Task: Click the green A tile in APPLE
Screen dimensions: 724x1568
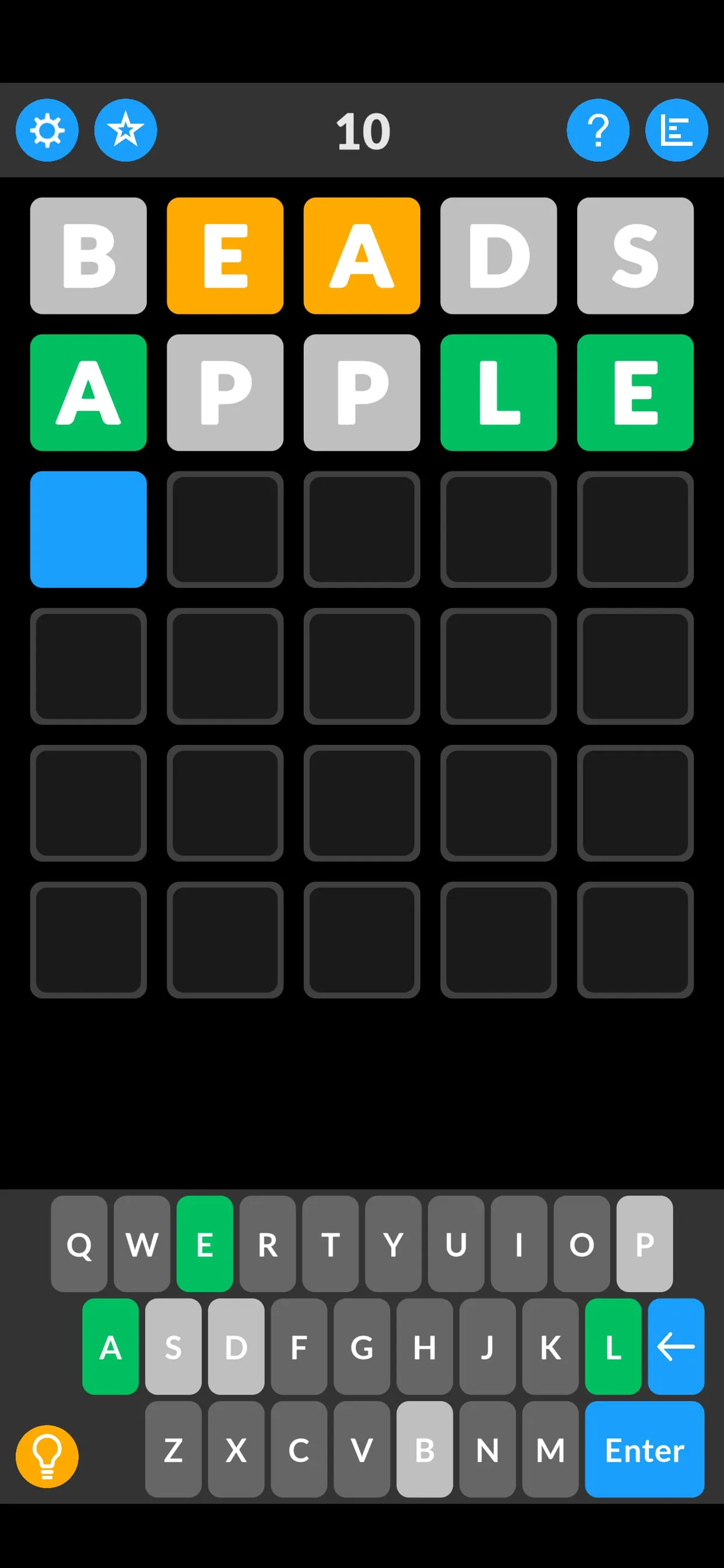Action: coord(89,393)
